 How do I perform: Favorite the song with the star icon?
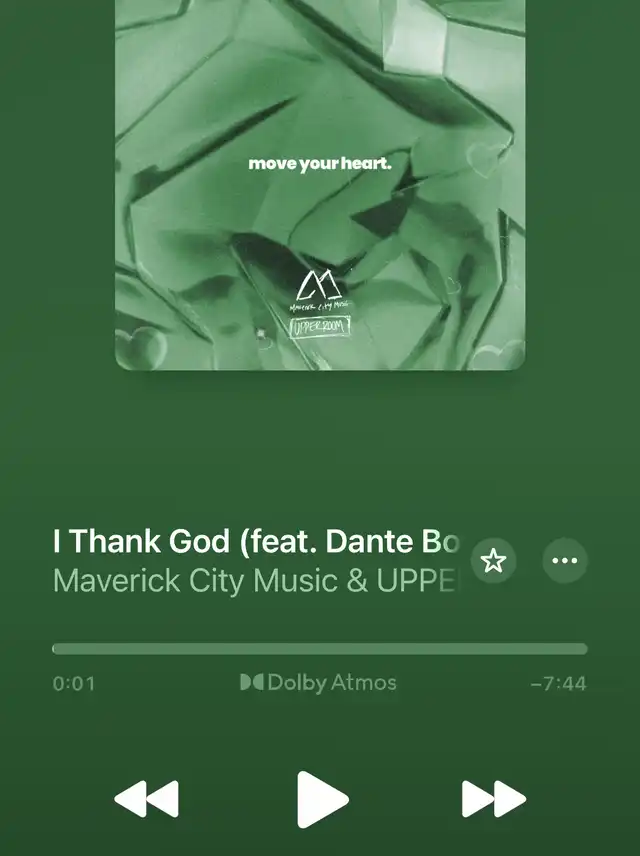click(493, 561)
